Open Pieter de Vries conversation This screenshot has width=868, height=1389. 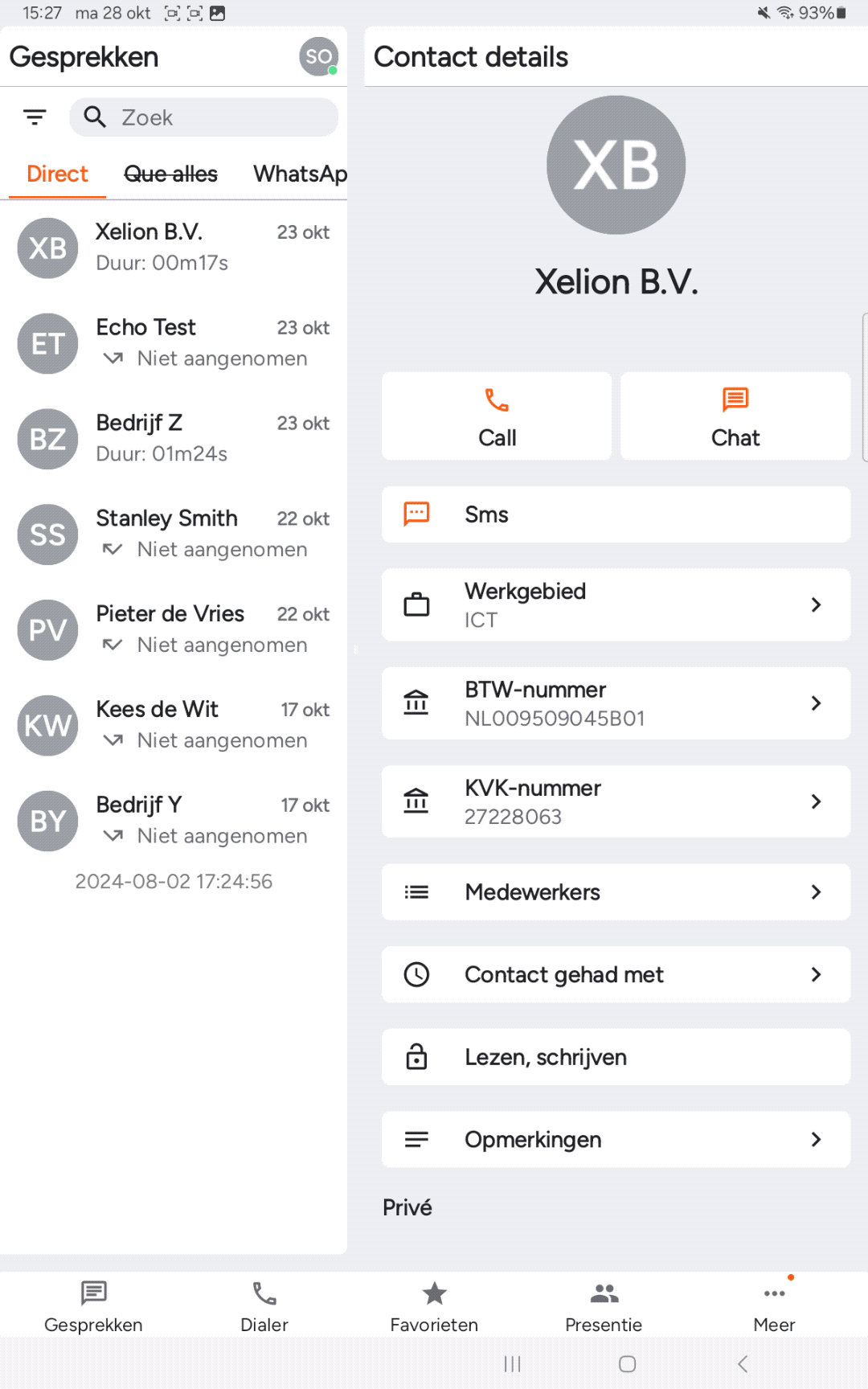pyautogui.click(x=174, y=629)
